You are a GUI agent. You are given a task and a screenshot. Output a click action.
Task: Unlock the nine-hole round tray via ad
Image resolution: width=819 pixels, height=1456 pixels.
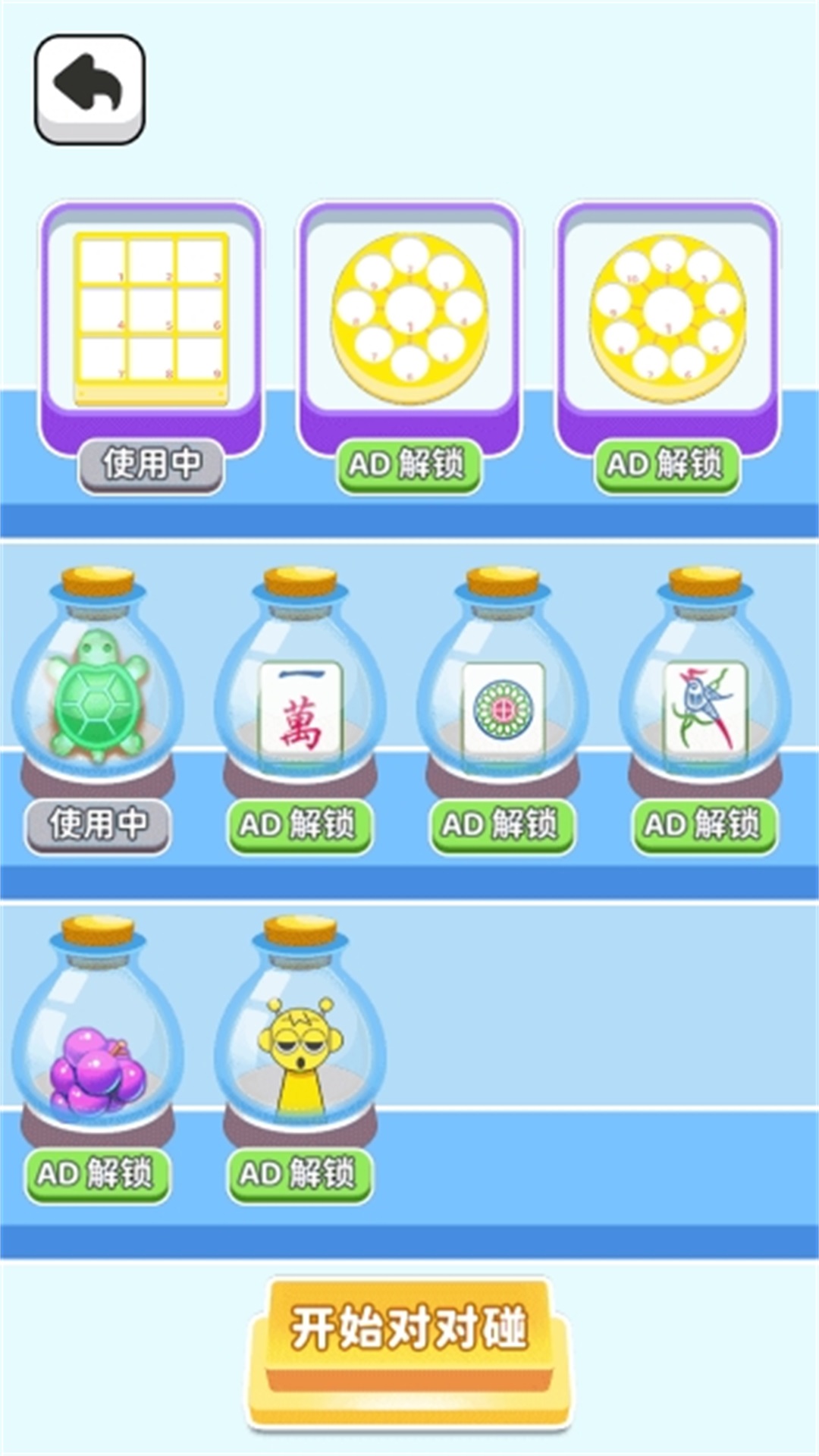click(408, 465)
